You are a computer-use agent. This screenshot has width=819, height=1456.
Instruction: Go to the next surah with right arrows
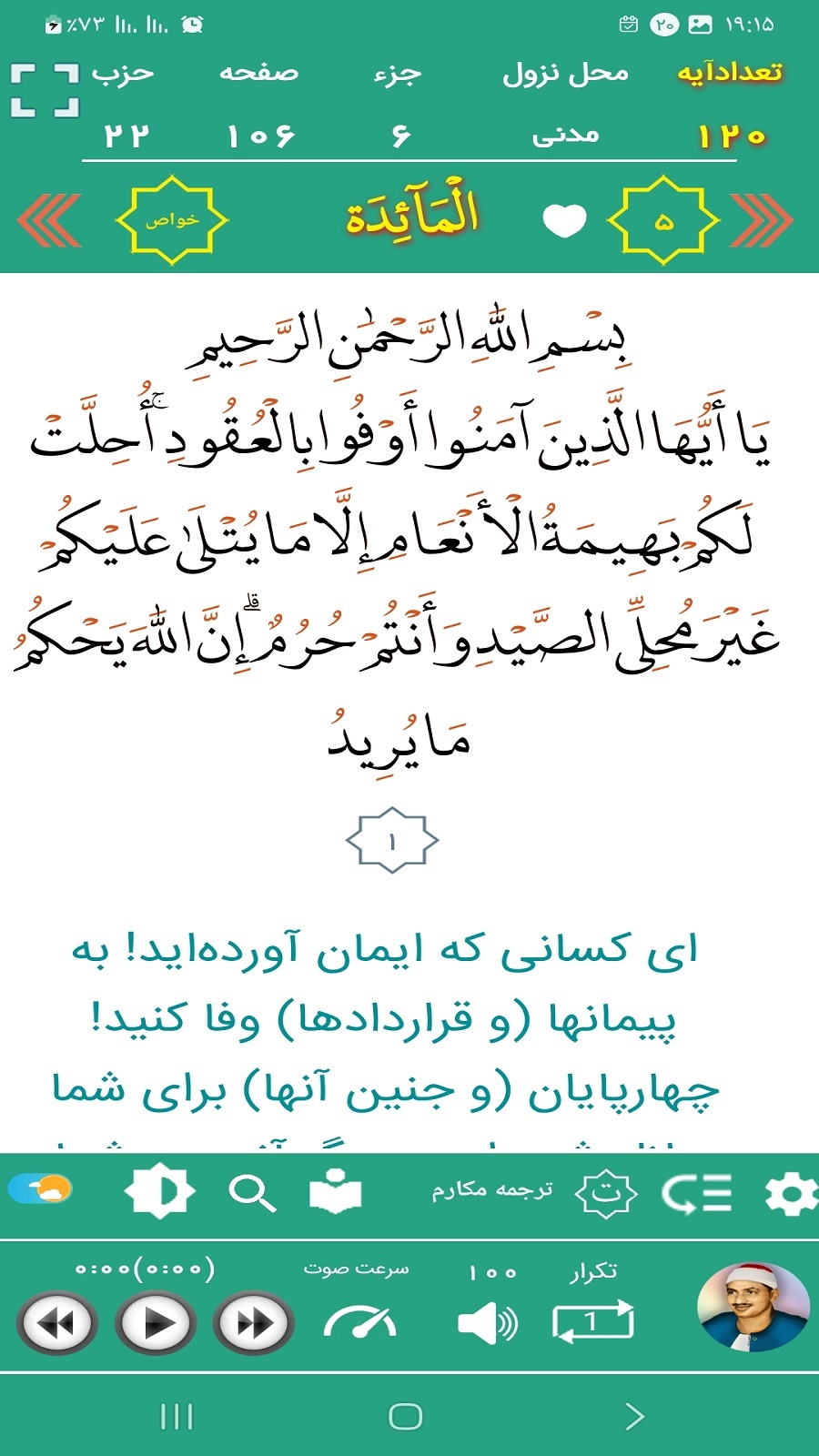[761, 220]
